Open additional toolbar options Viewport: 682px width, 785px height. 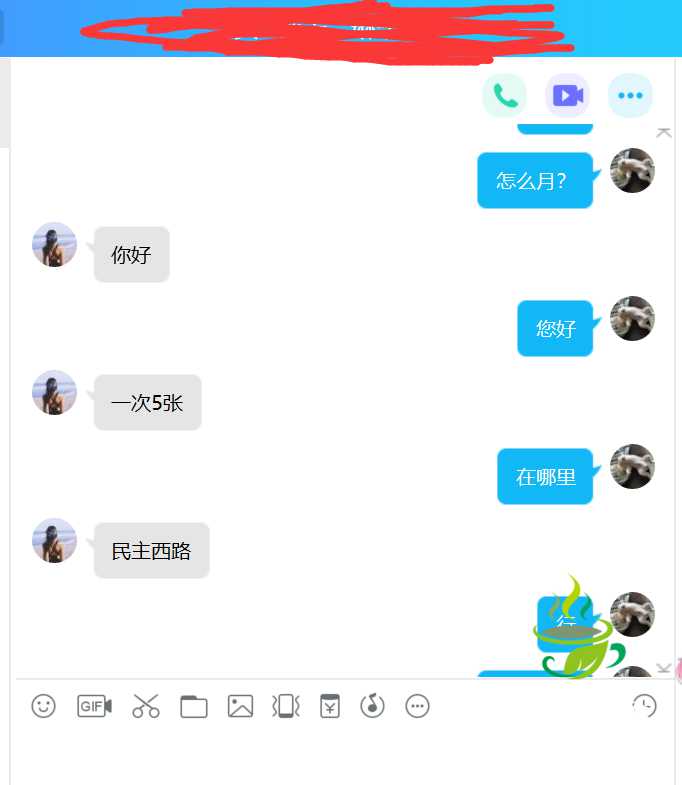pos(417,706)
